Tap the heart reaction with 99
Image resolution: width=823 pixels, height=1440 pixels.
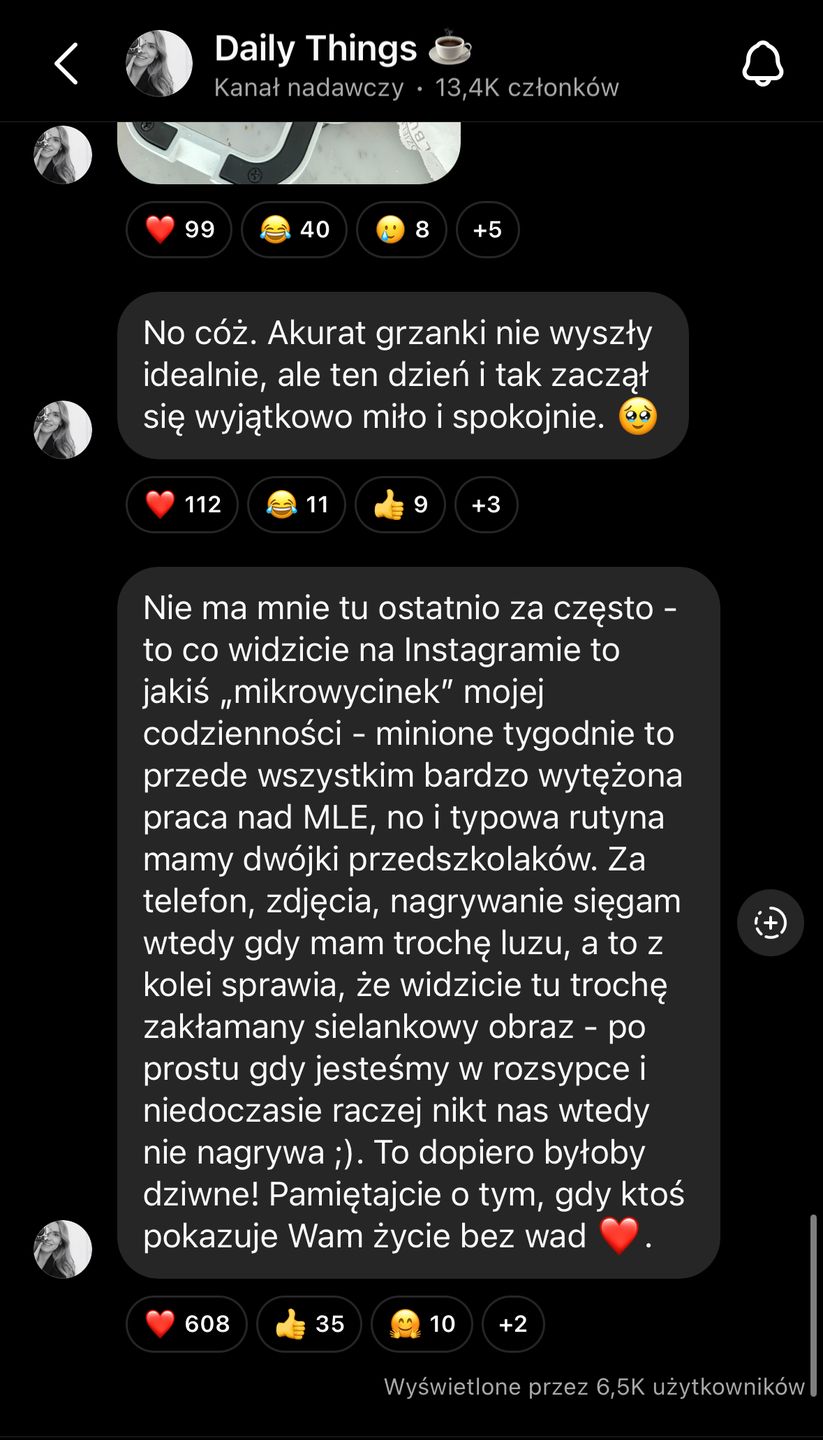[179, 229]
